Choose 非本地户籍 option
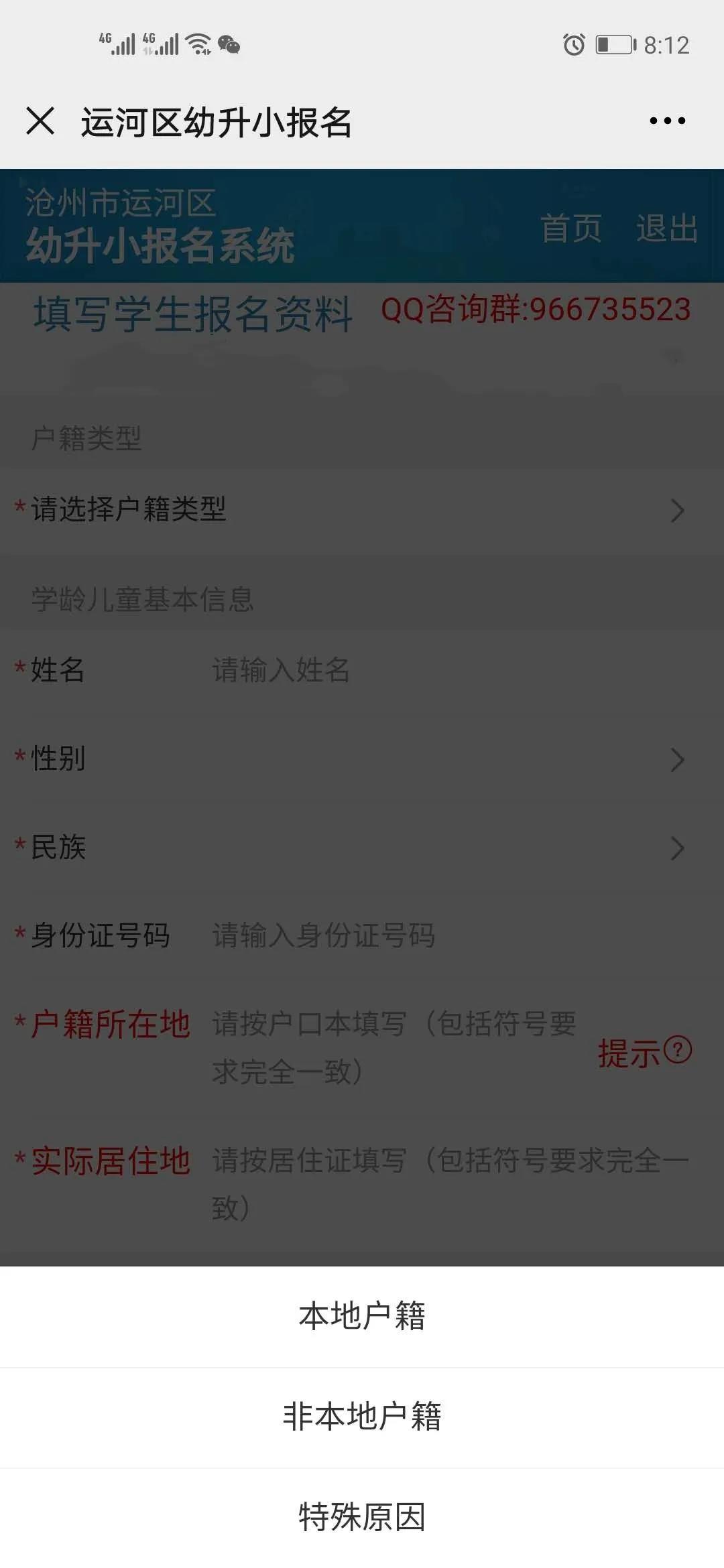The image size is (724, 1568). (x=362, y=1417)
